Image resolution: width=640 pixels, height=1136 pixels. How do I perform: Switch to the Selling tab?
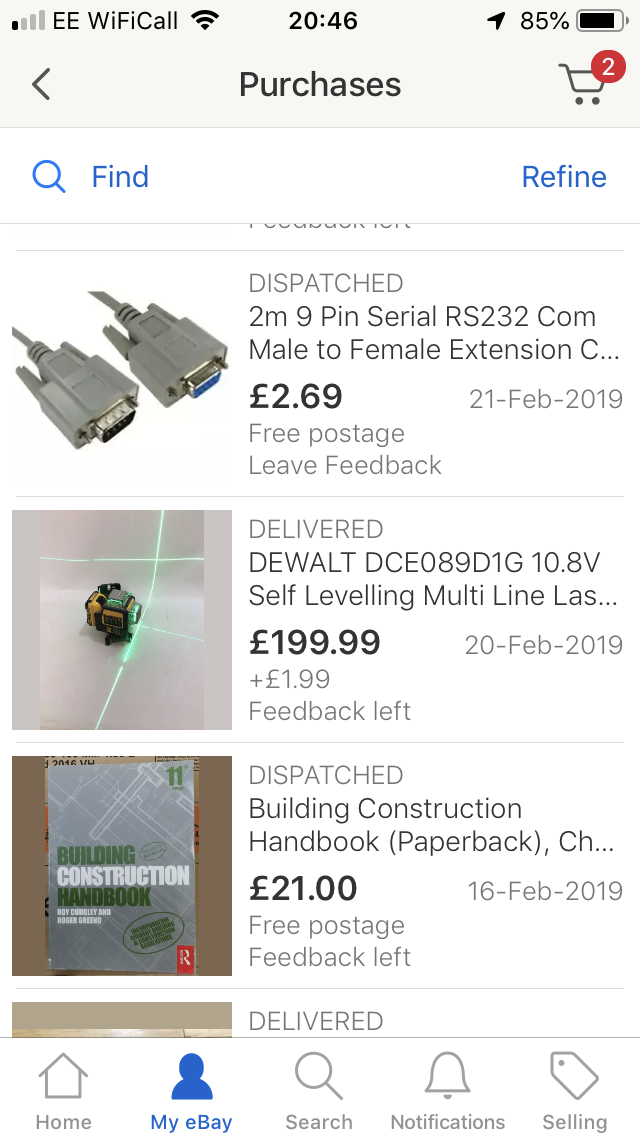tap(575, 1091)
